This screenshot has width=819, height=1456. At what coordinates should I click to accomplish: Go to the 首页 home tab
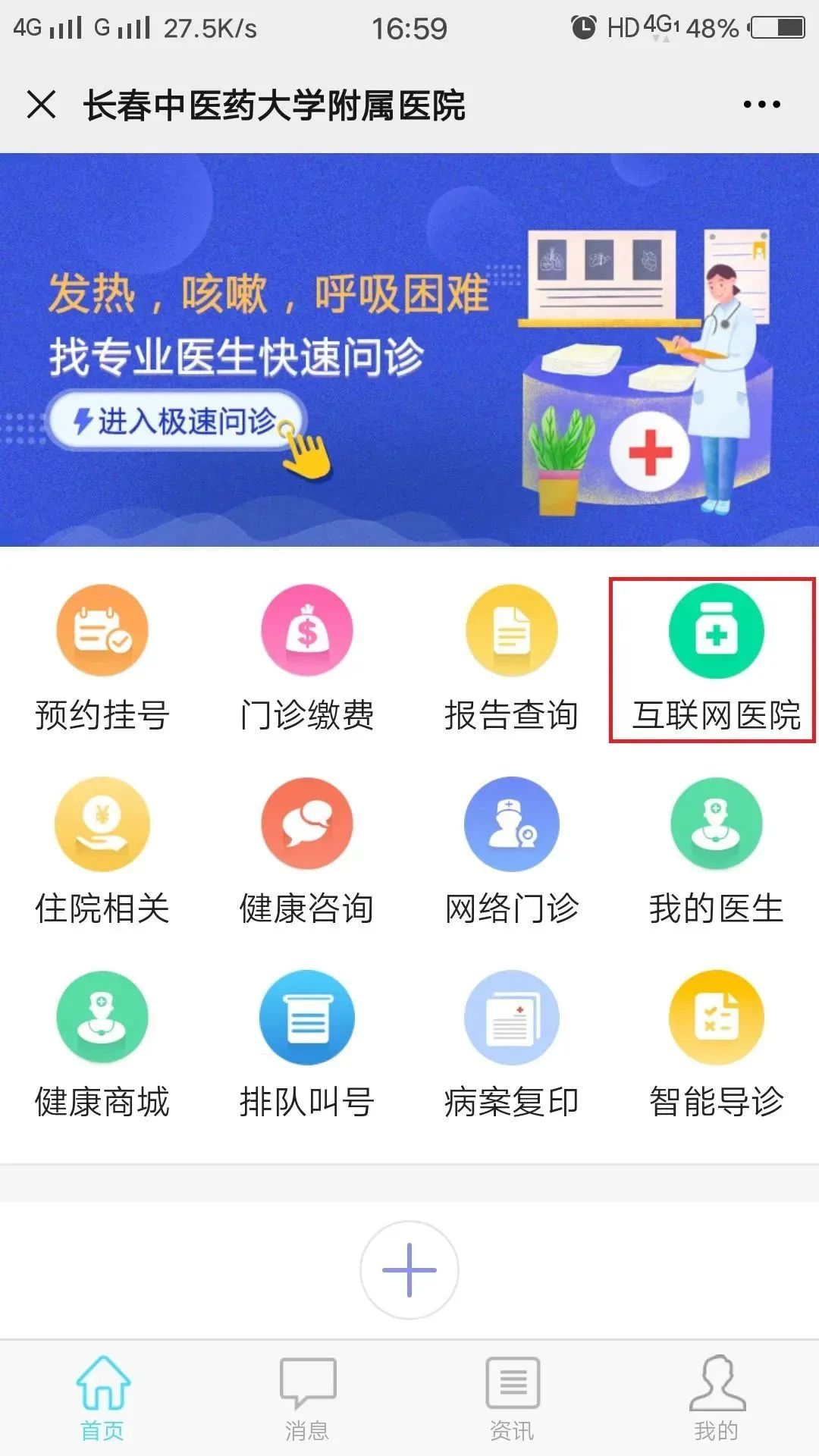click(102, 1398)
